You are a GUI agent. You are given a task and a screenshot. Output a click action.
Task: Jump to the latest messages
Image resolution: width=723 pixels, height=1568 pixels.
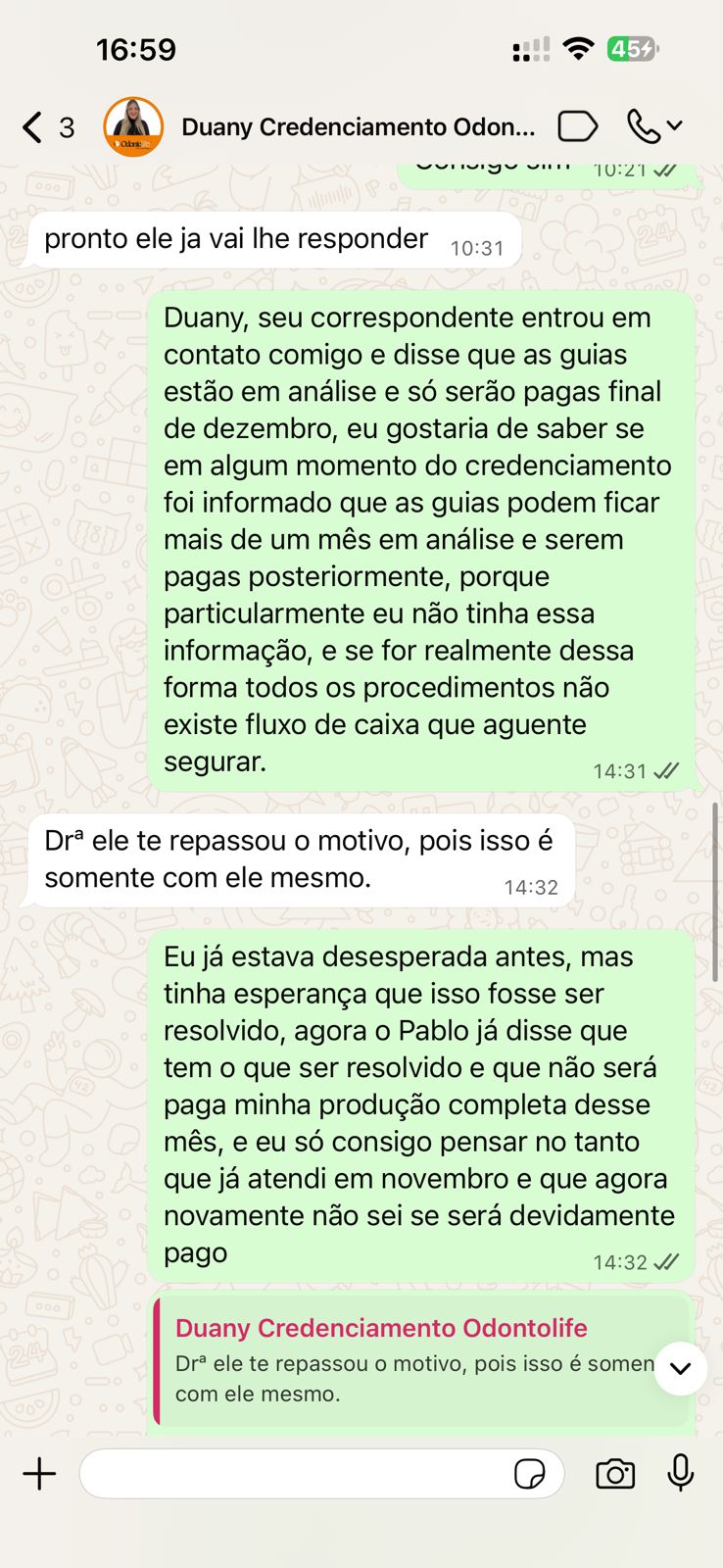click(x=680, y=1368)
